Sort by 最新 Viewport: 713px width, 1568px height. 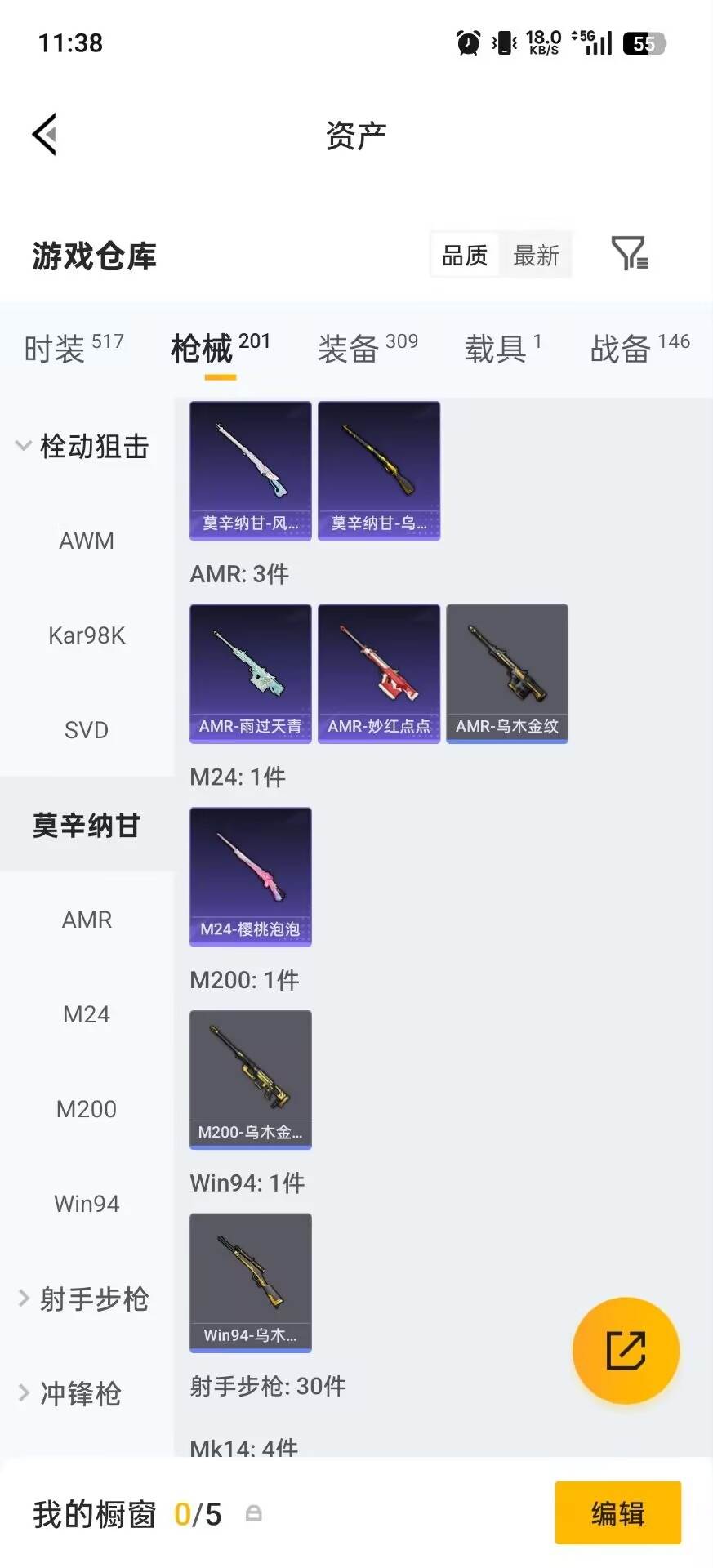536,256
